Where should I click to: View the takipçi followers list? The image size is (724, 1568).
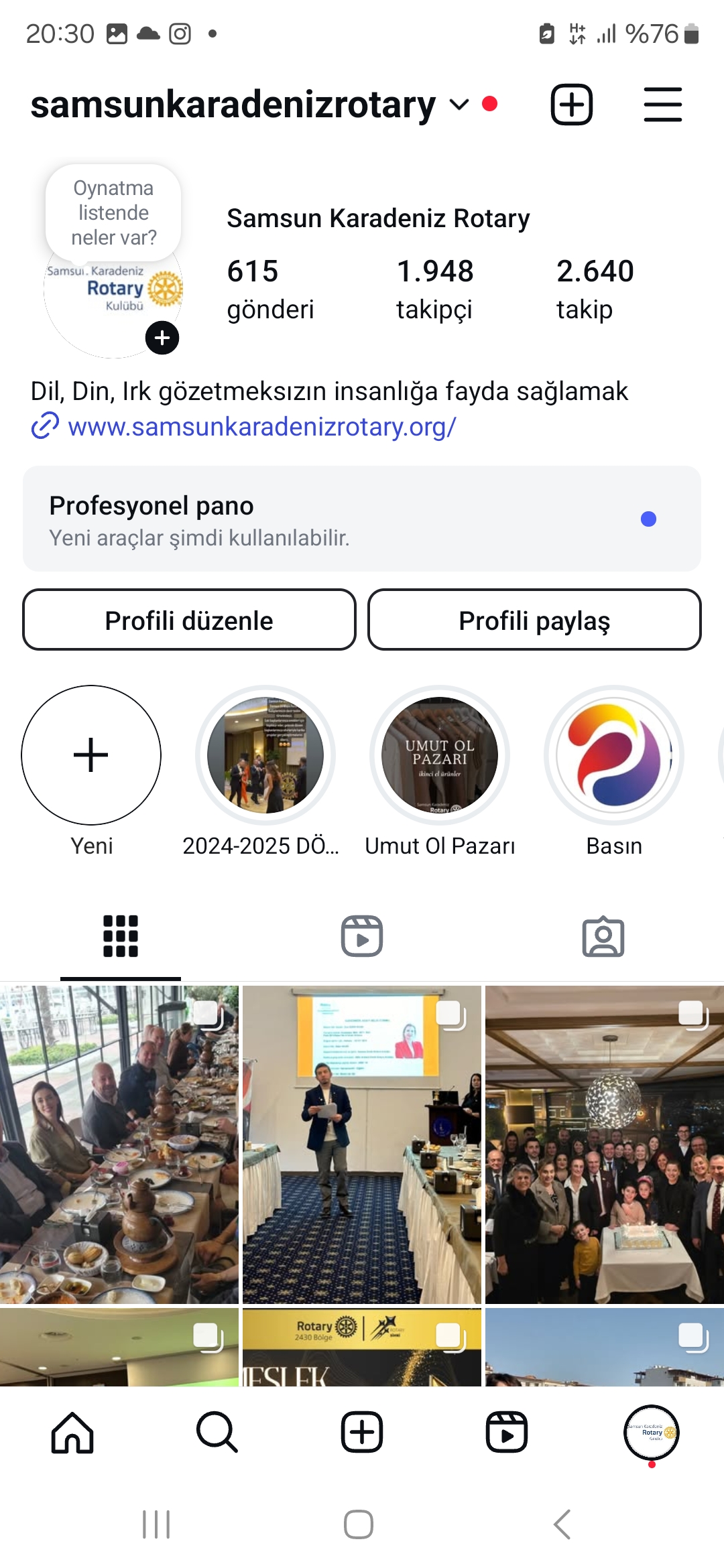[x=434, y=289]
